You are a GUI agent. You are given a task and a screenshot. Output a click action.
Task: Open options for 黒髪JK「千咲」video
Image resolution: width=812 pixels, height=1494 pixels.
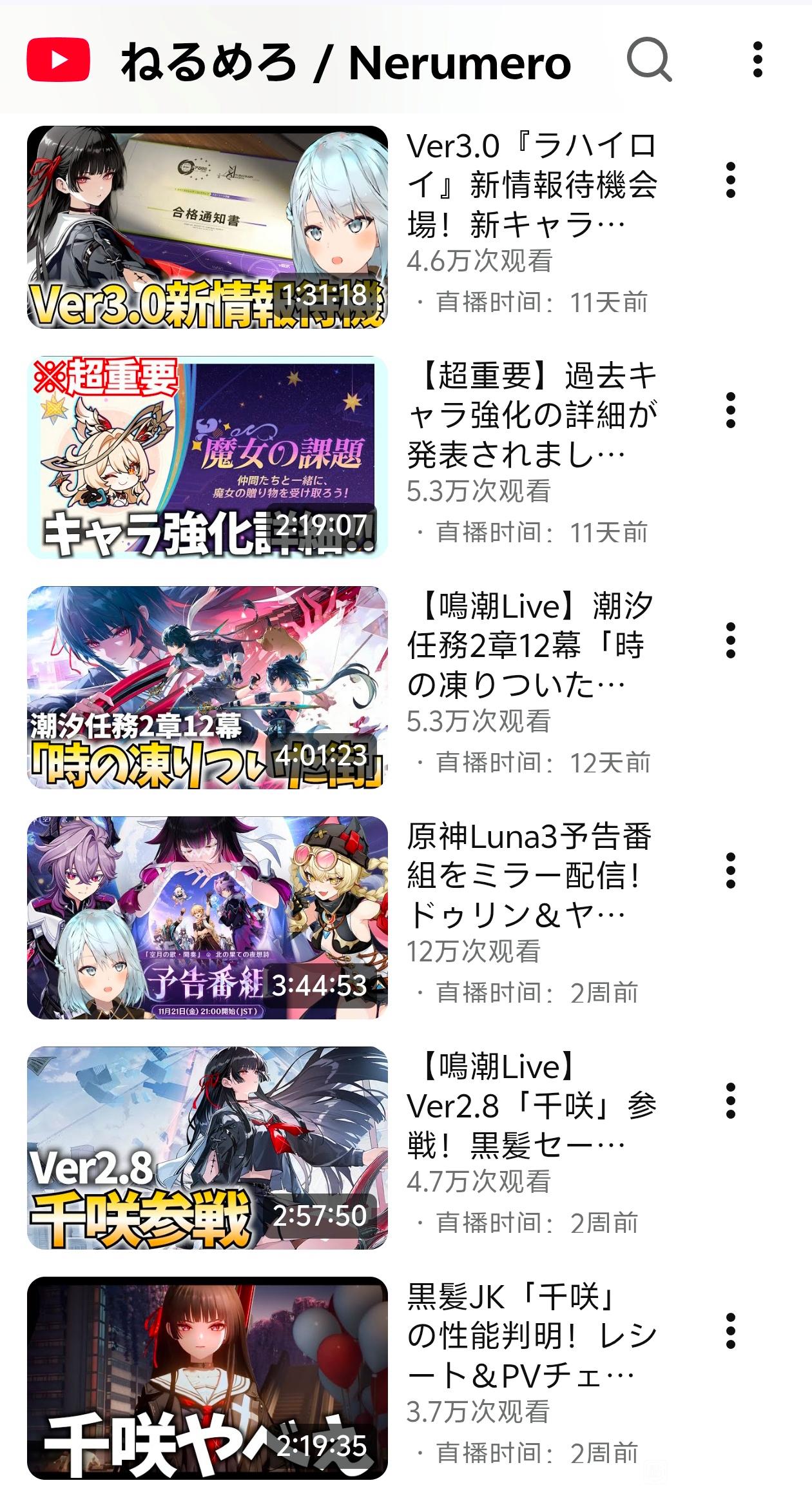click(730, 1331)
